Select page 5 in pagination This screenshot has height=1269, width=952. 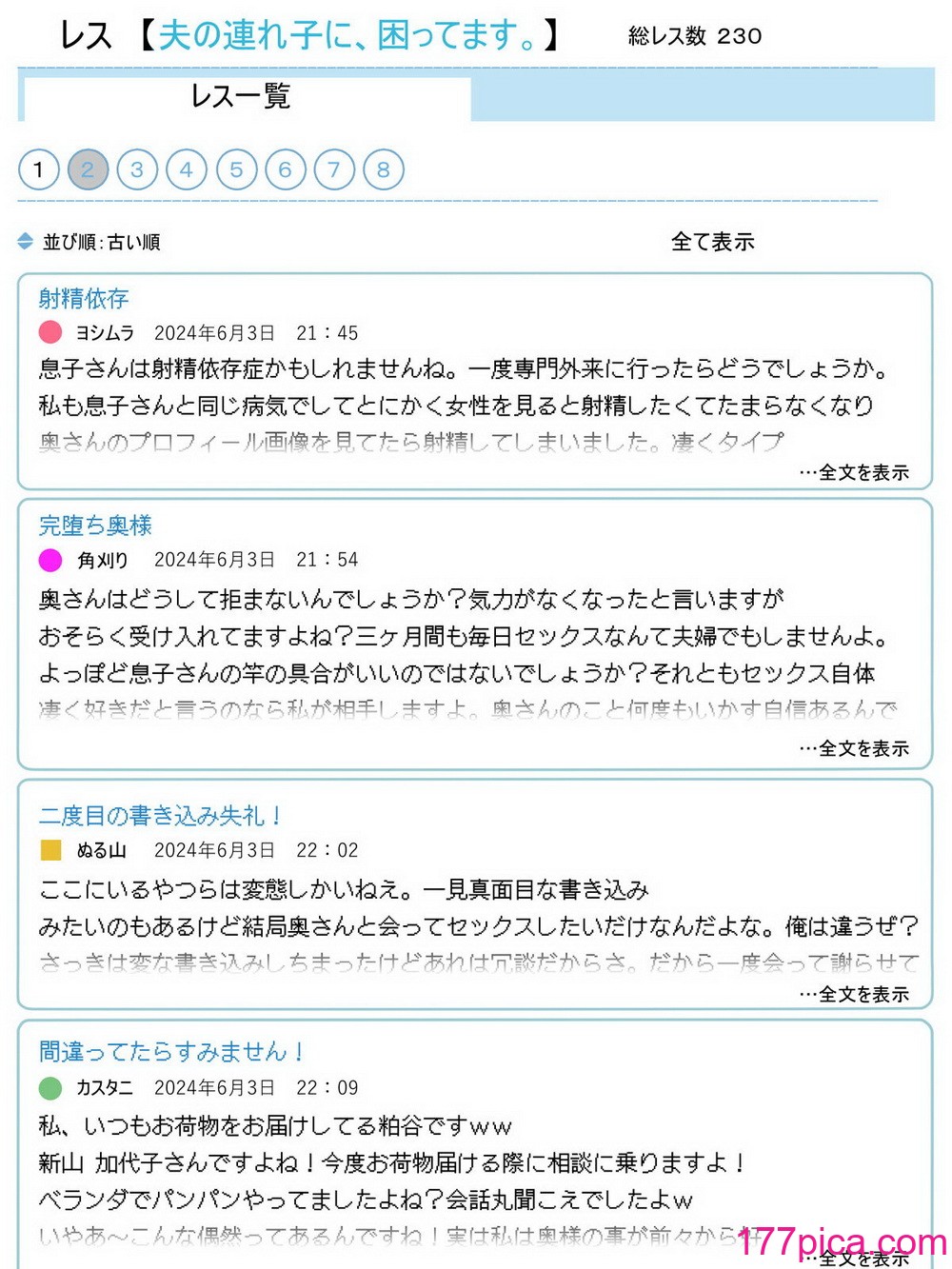(236, 170)
